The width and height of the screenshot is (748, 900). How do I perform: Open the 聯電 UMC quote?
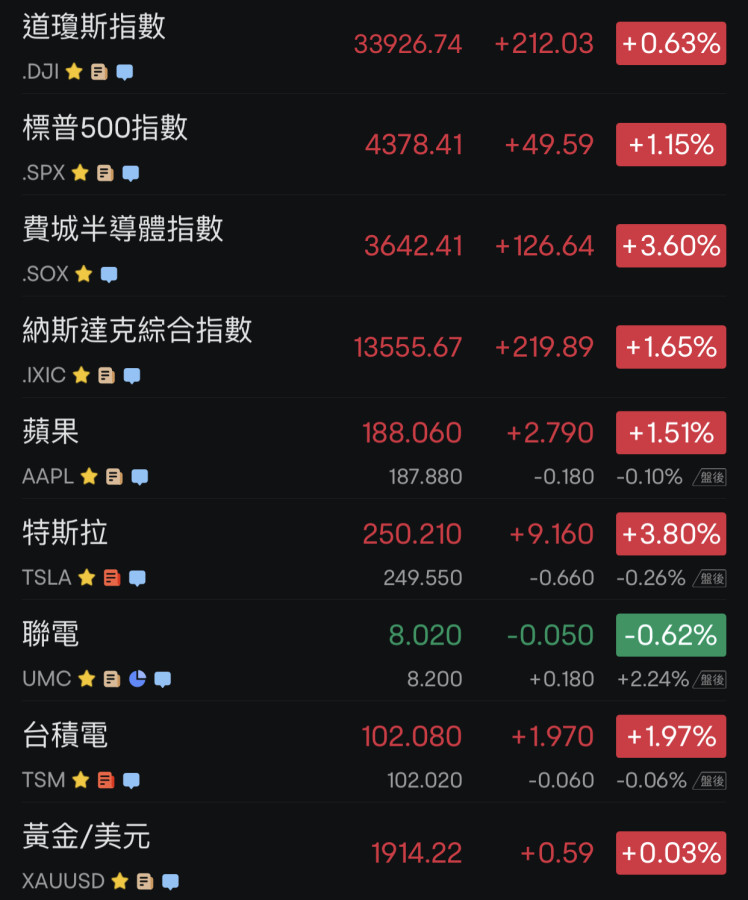(x=51, y=634)
